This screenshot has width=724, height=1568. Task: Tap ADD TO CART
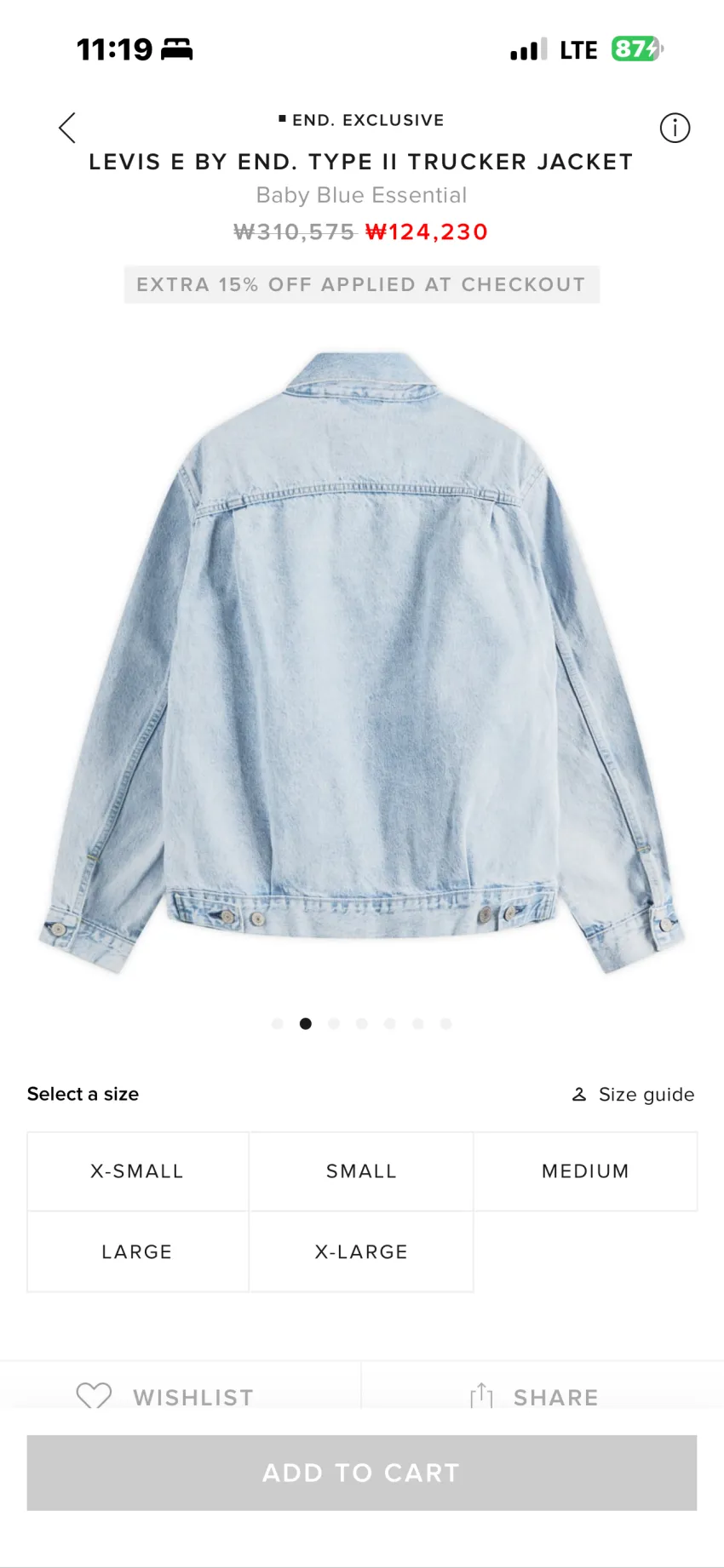362,1473
